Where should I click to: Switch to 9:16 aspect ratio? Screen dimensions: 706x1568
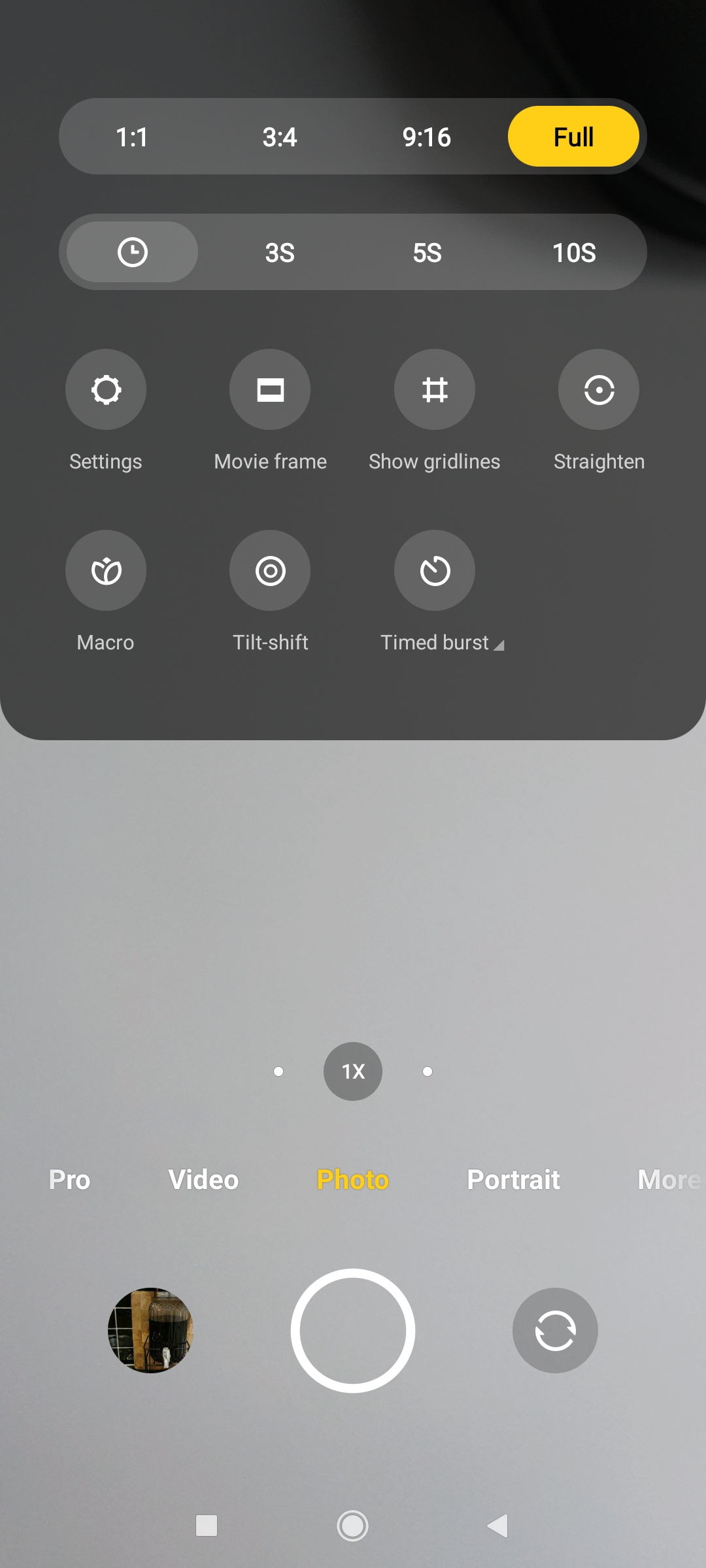point(427,137)
